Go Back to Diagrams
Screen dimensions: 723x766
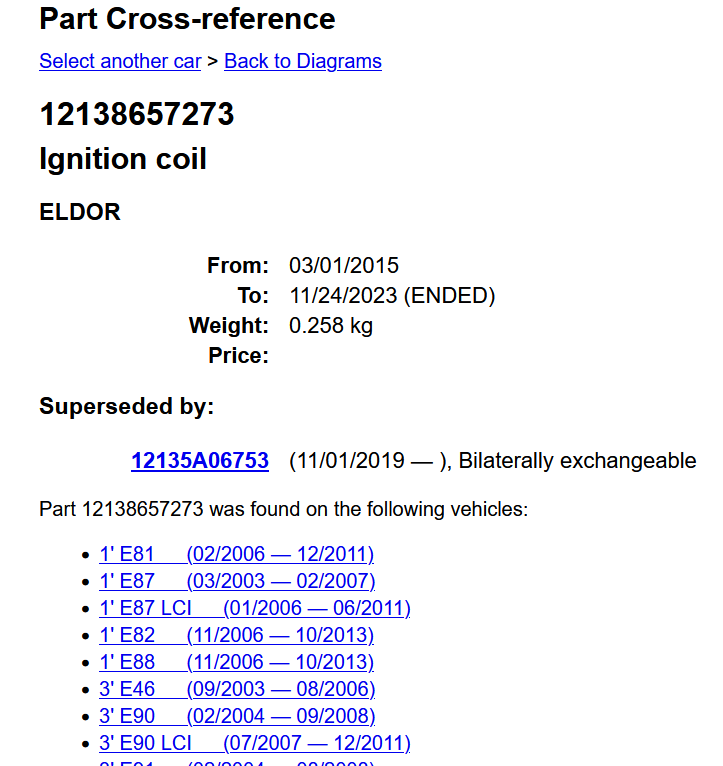coord(302,61)
